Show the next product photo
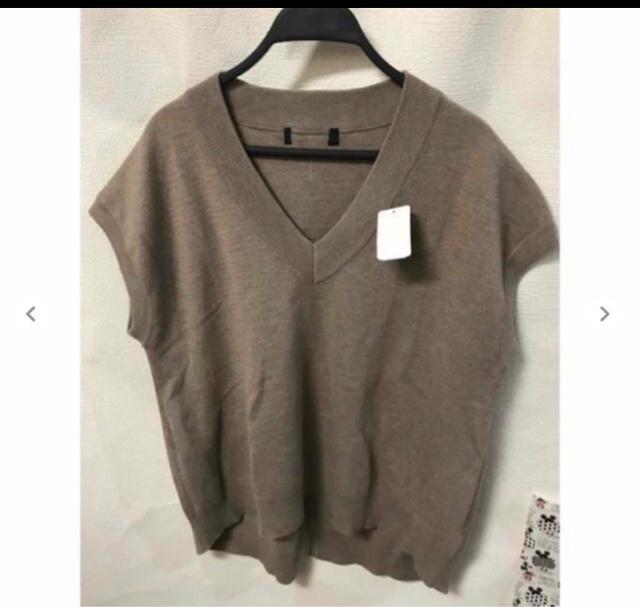The width and height of the screenshot is (640, 607). (x=604, y=314)
